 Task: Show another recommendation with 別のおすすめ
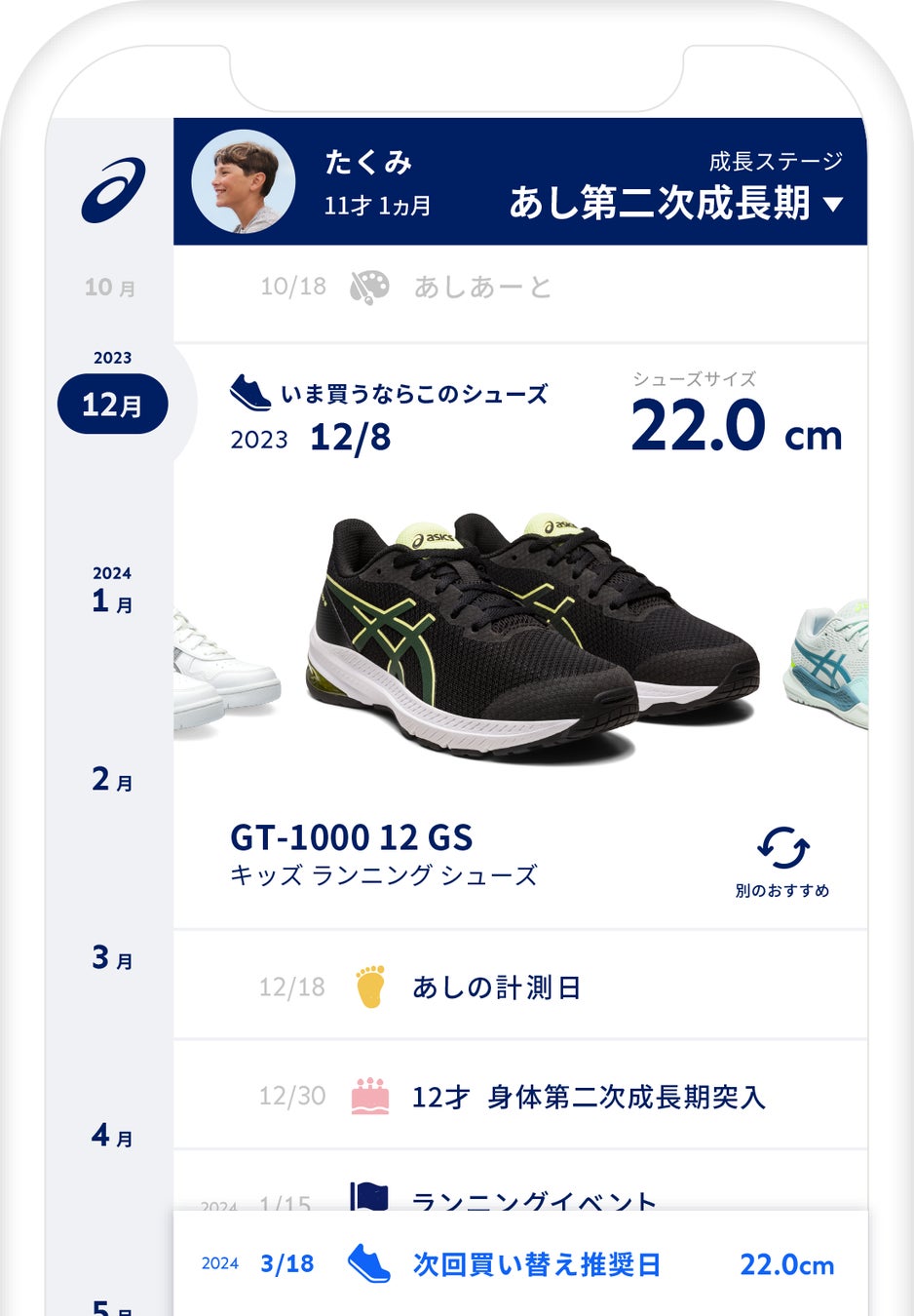coord(782,861)
